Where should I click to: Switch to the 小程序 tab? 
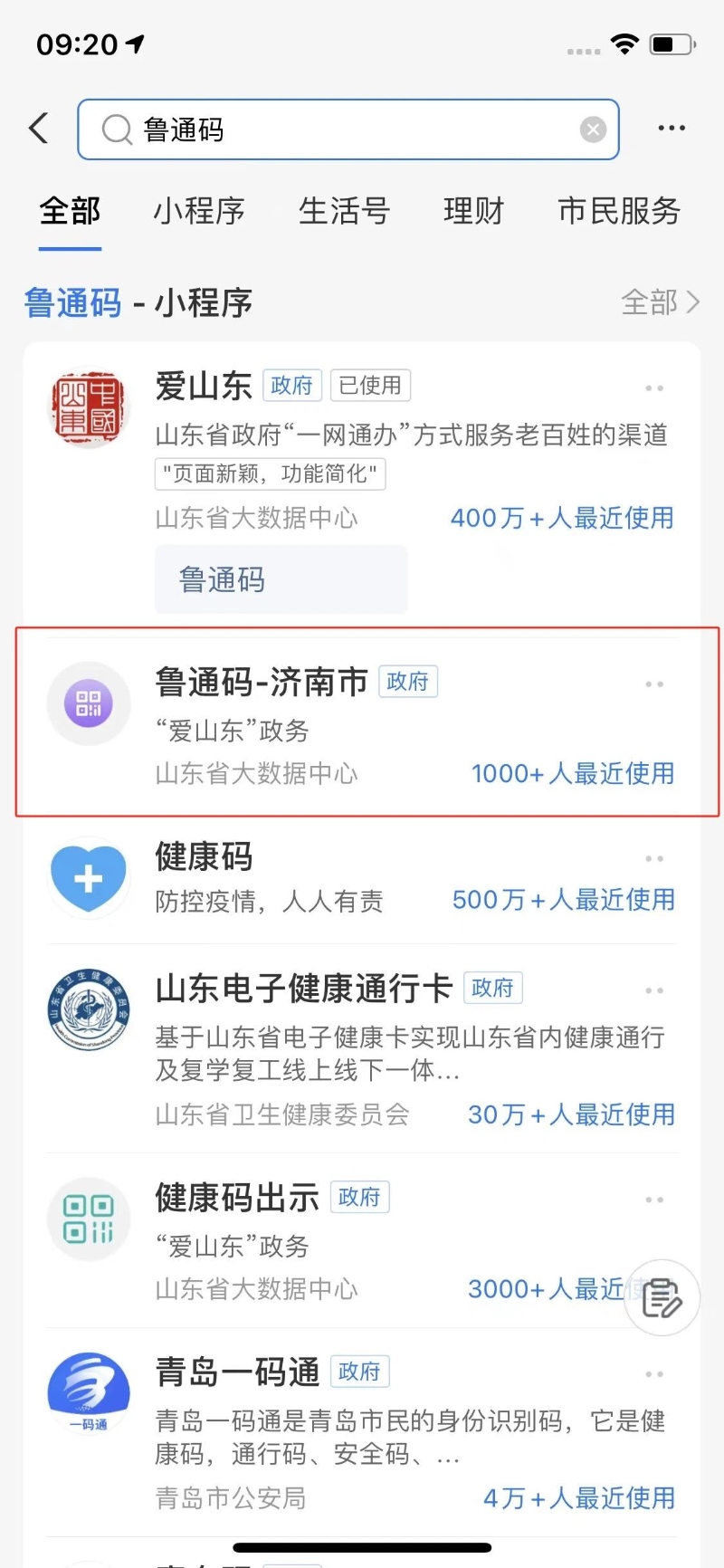pyautogui.click(x=199, y=211)
